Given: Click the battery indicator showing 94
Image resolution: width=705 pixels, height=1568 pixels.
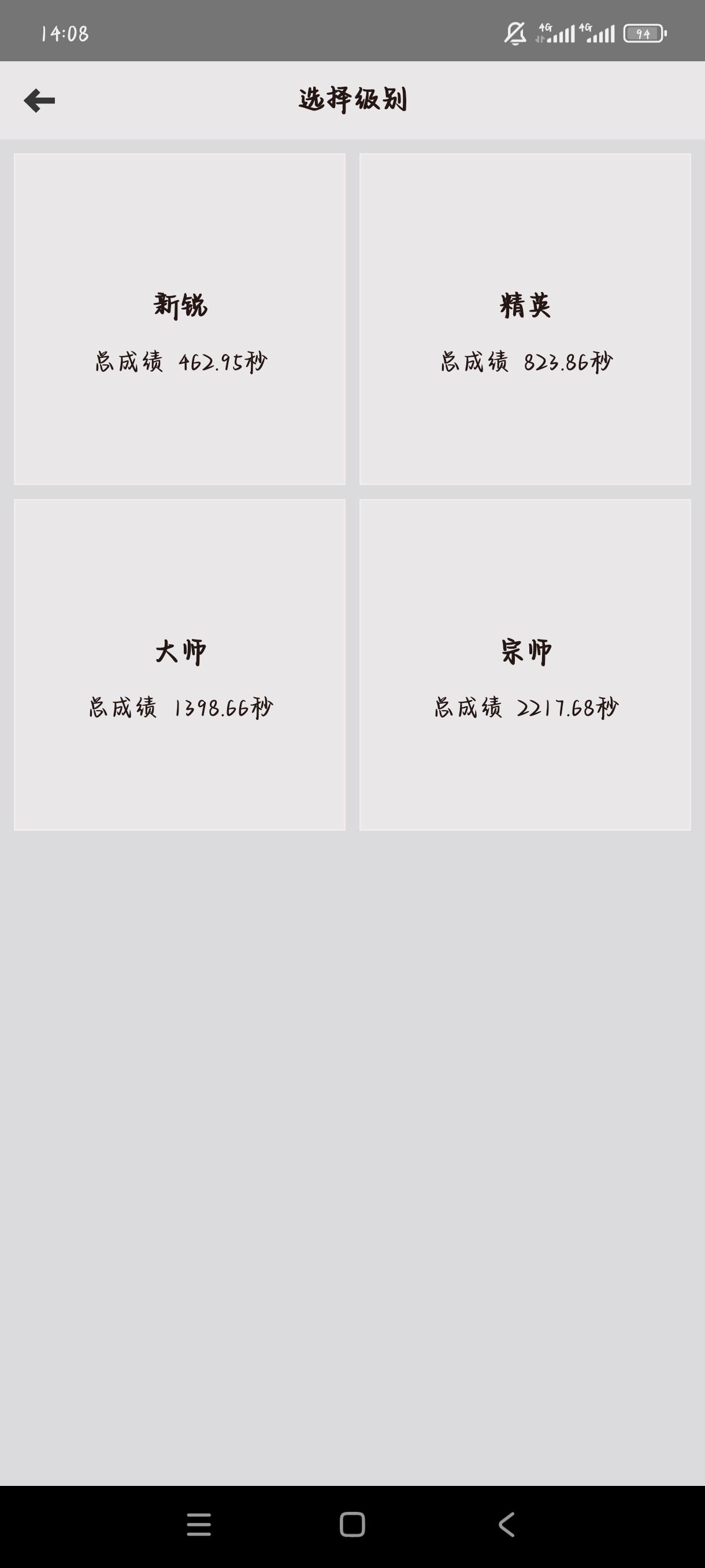Looking at the screenshot, I should (x=644, y=35).
